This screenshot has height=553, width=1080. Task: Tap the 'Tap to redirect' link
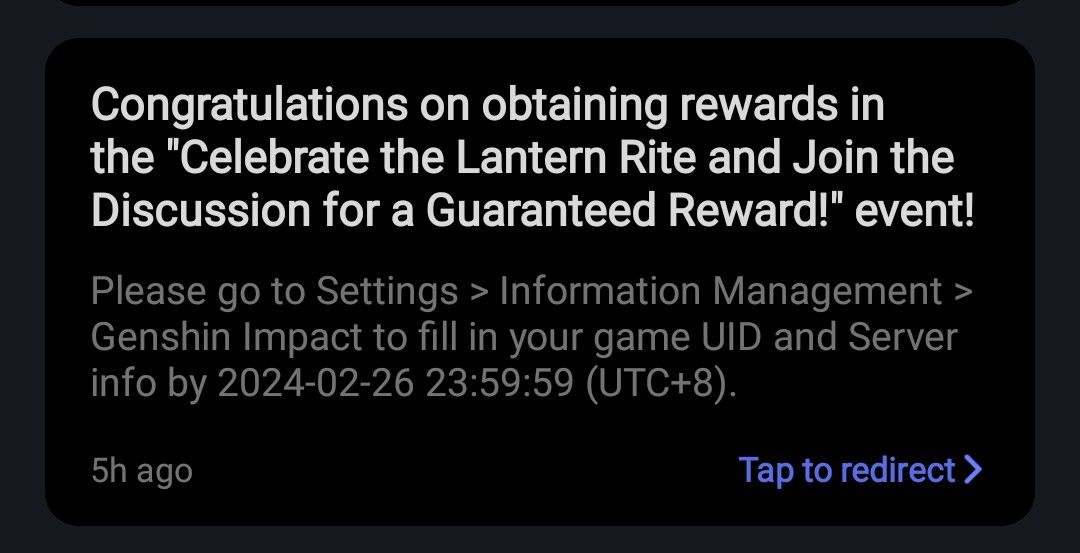point(860,470)
